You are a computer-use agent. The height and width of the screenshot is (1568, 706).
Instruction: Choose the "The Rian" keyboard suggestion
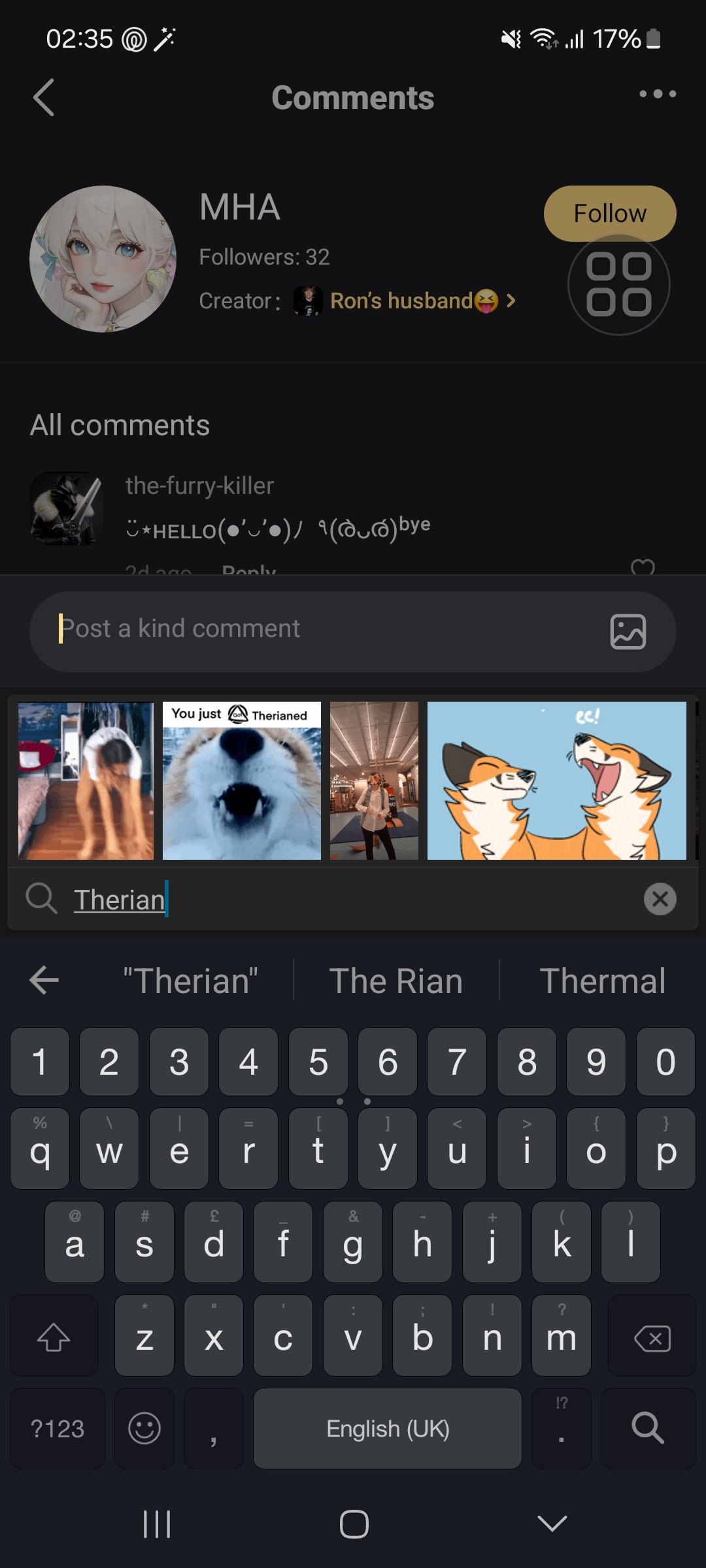(x=396, y=981)
